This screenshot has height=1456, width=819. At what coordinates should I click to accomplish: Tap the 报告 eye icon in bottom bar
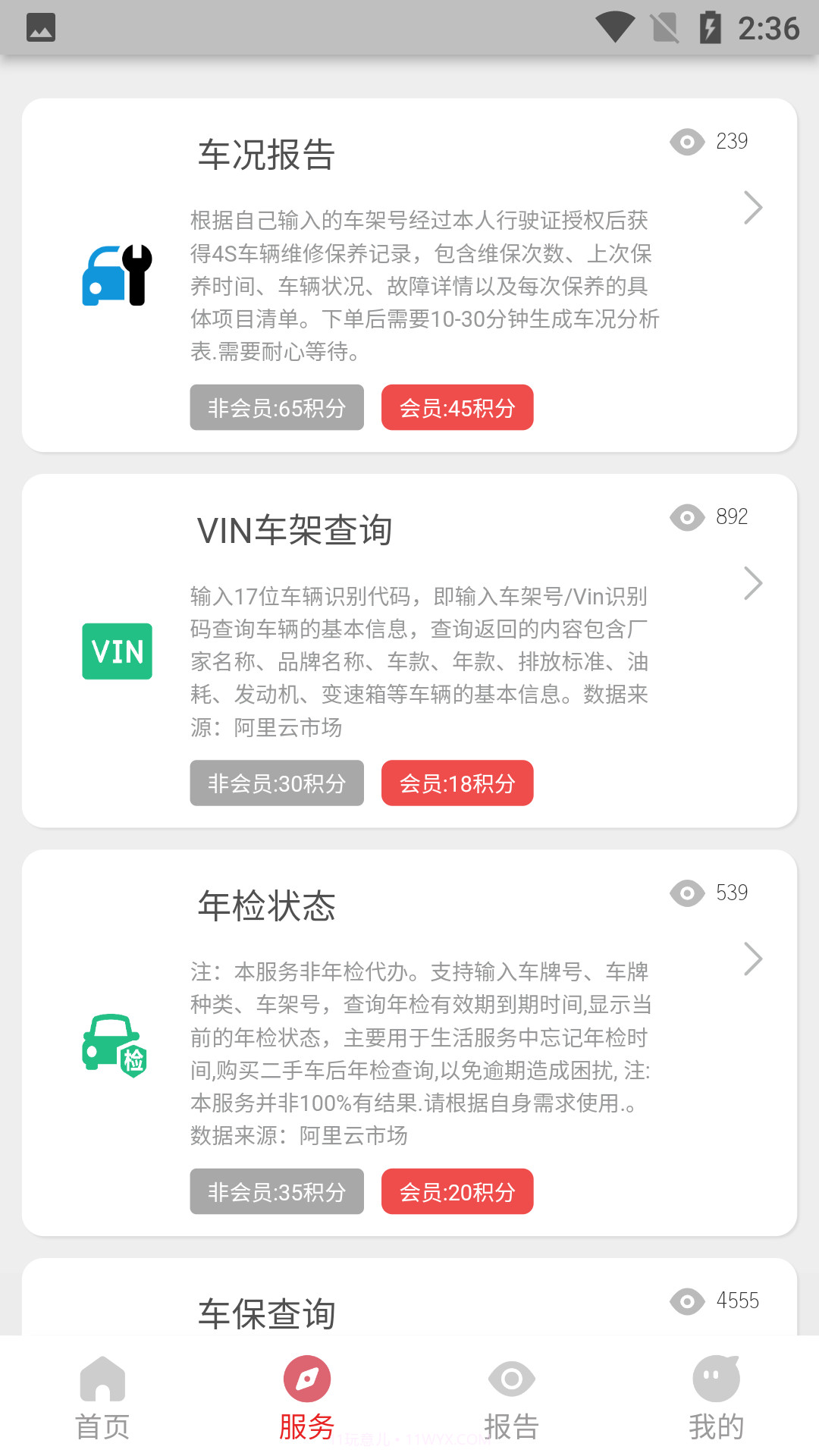[x=511, y=1380]
